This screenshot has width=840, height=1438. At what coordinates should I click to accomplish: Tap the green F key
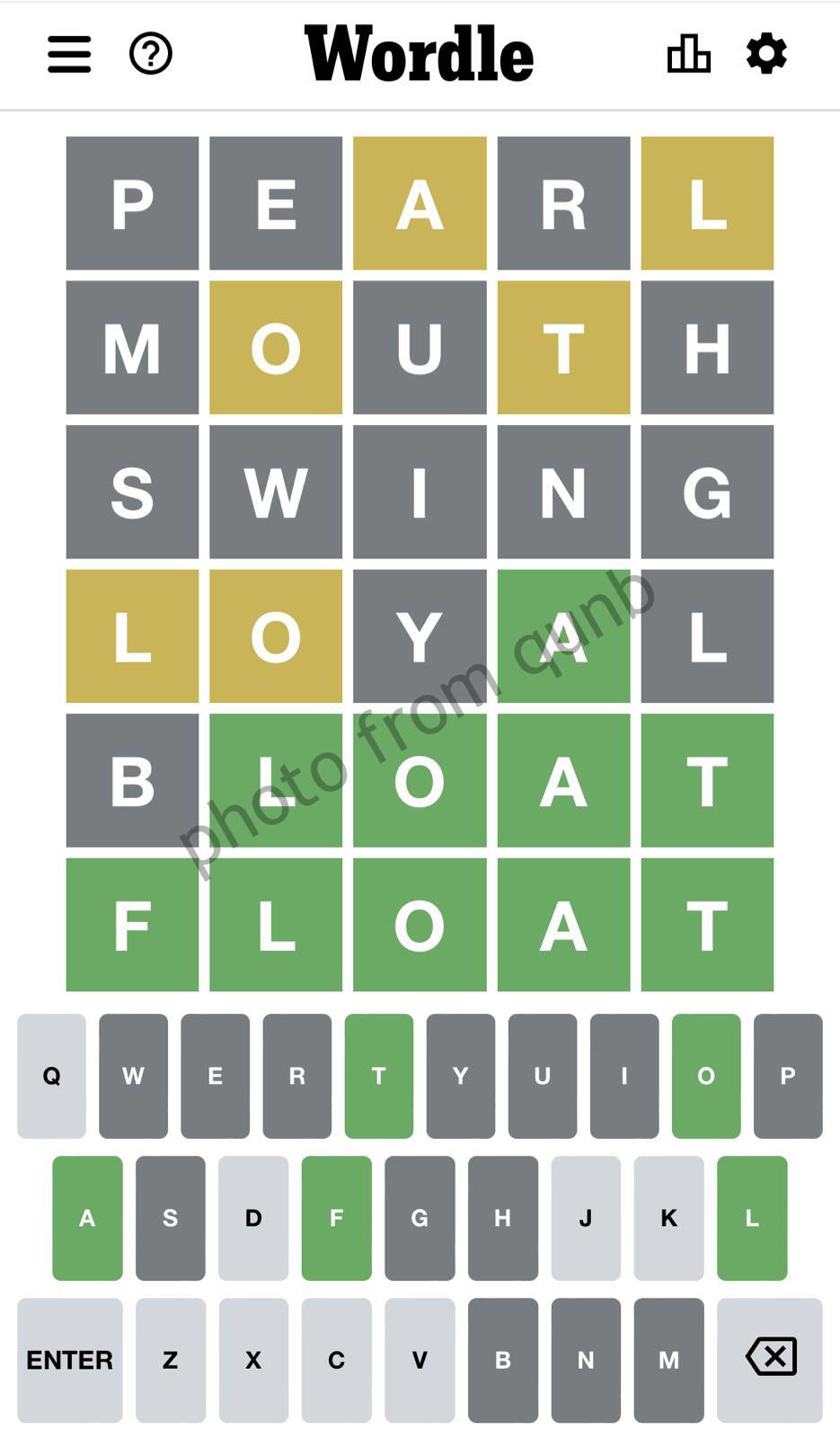(x=336, y=1218)
